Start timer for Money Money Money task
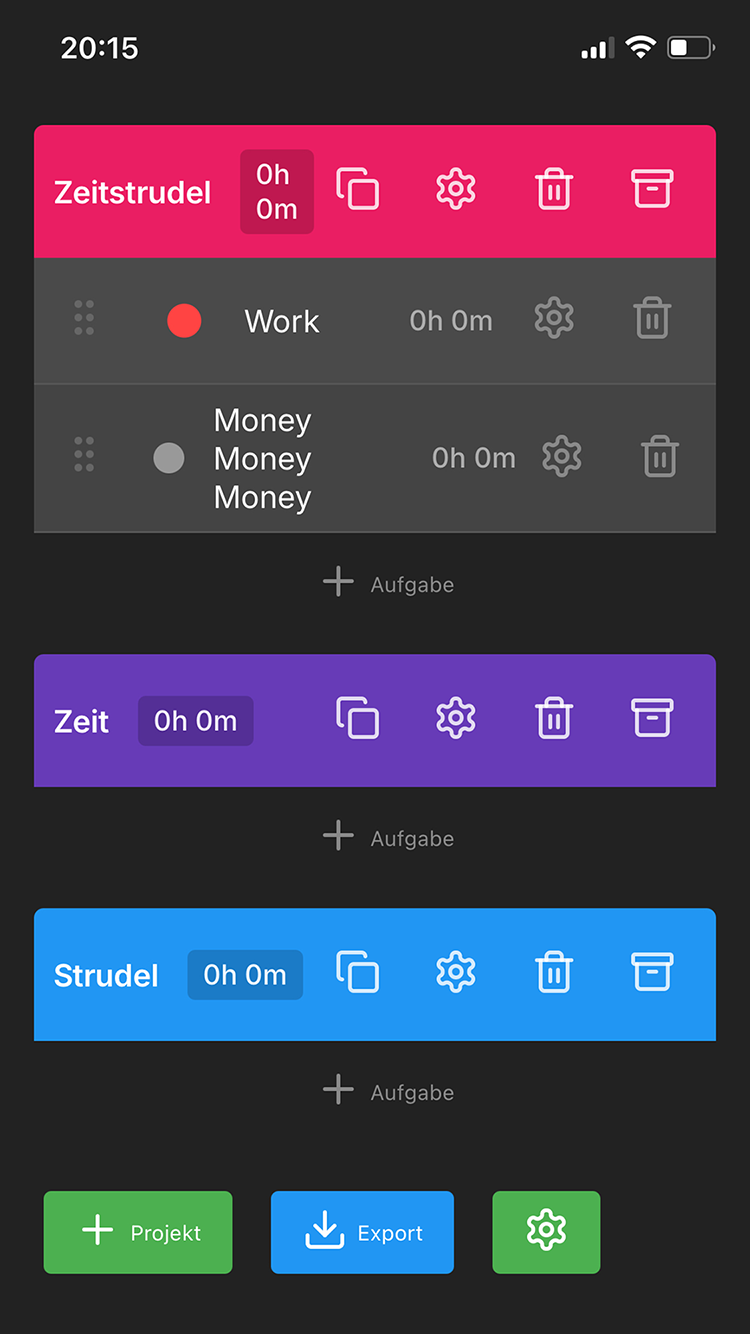The width and height of the screenshot is (750, 1334). click(169, 458)
